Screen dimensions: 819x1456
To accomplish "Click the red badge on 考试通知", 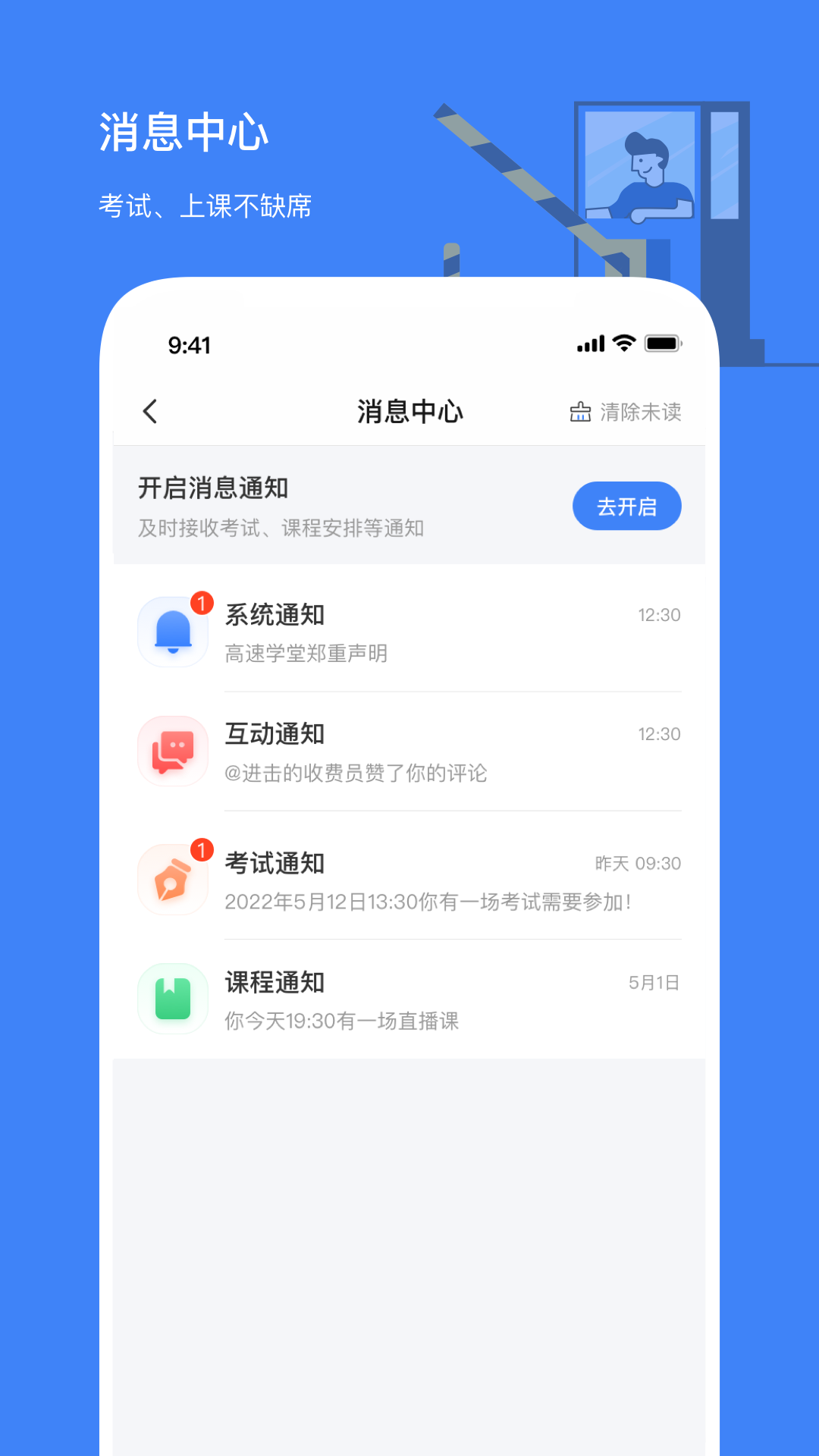I will (x=201, y=850).
